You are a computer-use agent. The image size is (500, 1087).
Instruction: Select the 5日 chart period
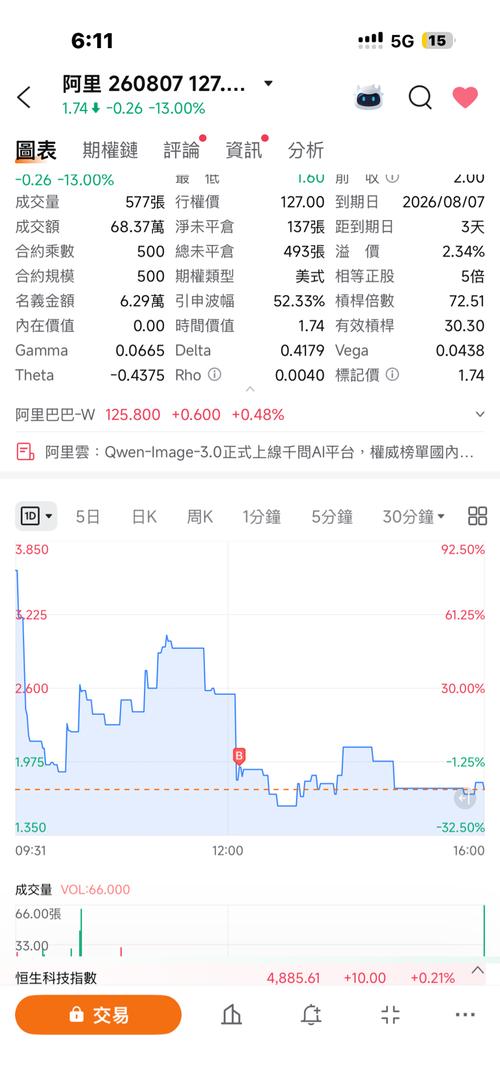[88, 516]
